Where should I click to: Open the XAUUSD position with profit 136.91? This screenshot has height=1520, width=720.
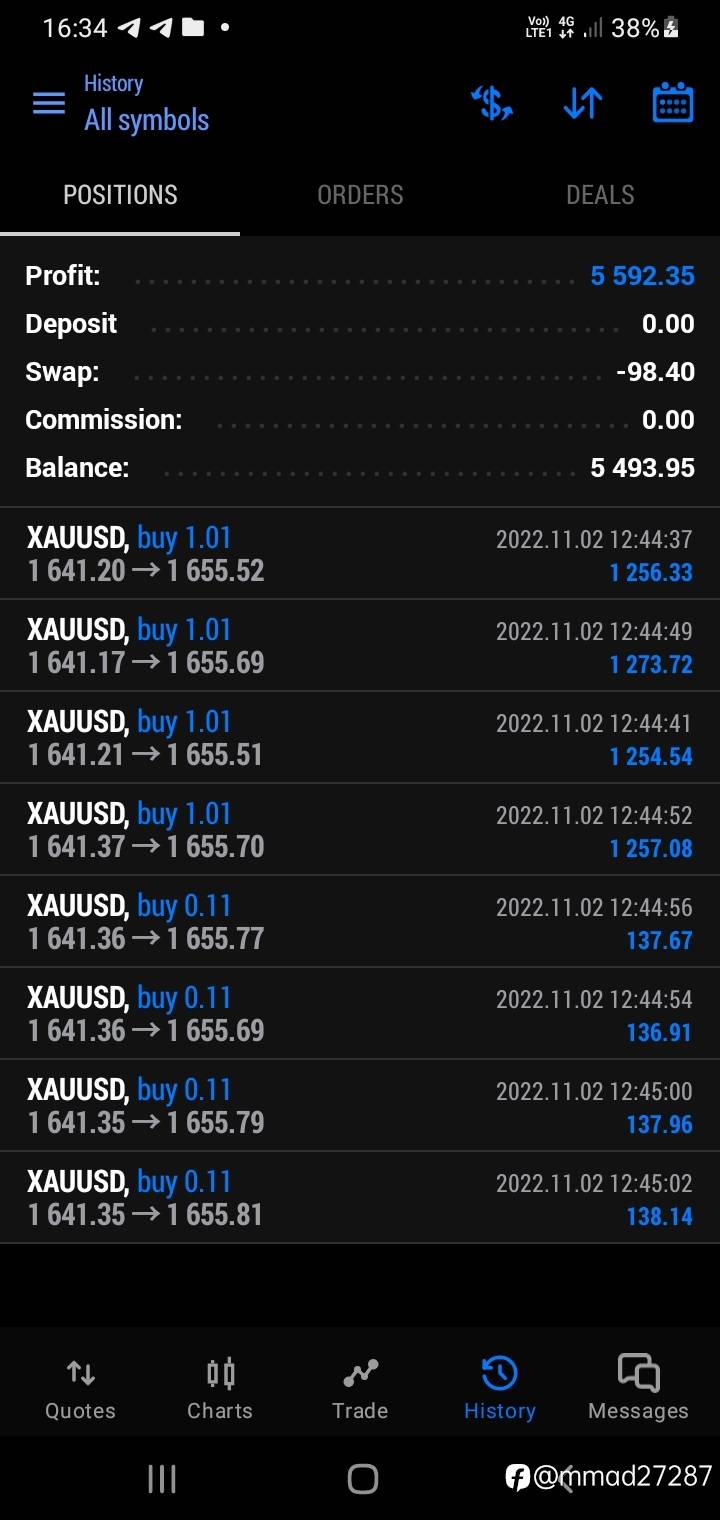(x=360, y=1014)
